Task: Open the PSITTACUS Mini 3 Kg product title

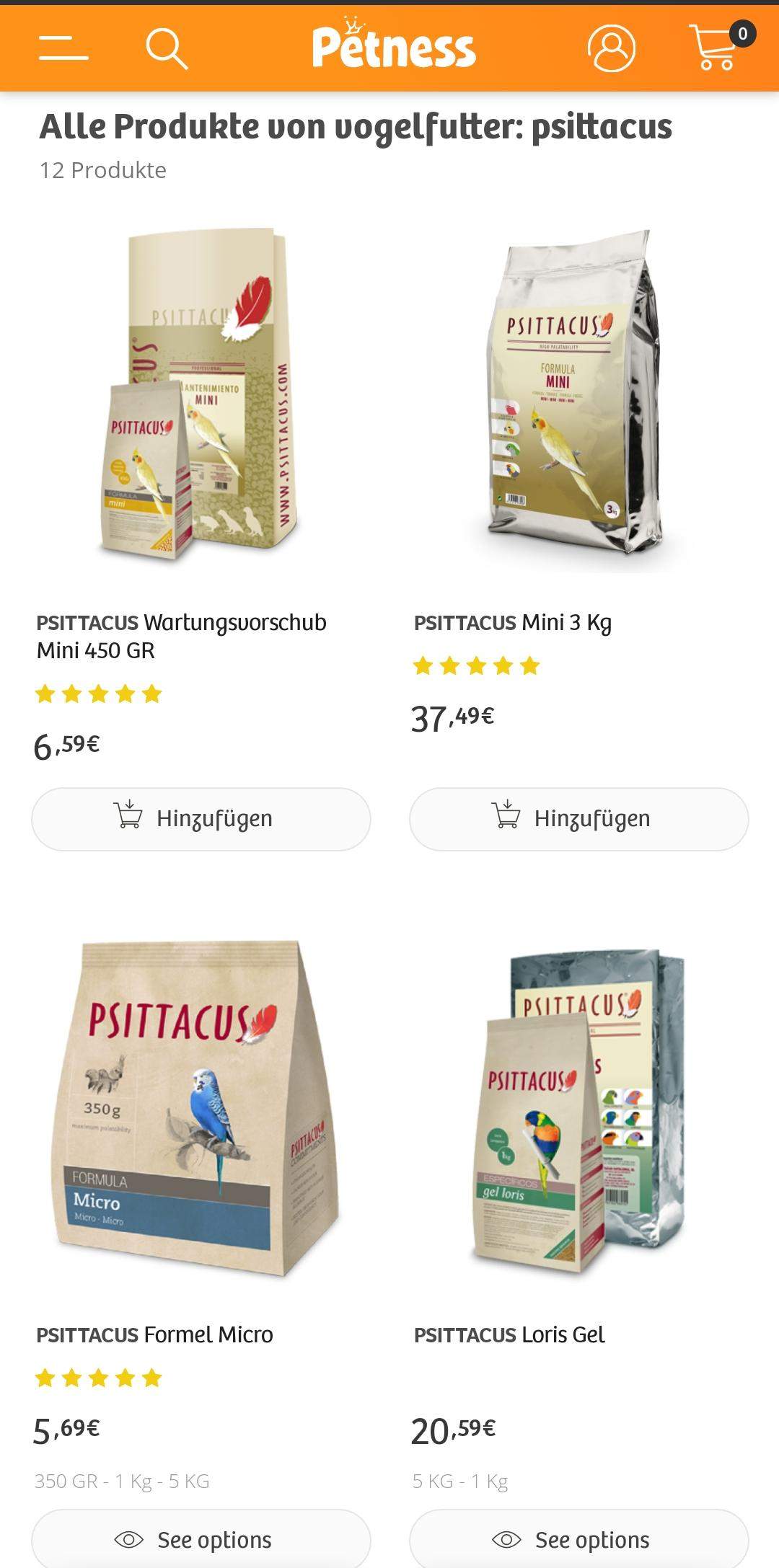Action: [513, 625]
